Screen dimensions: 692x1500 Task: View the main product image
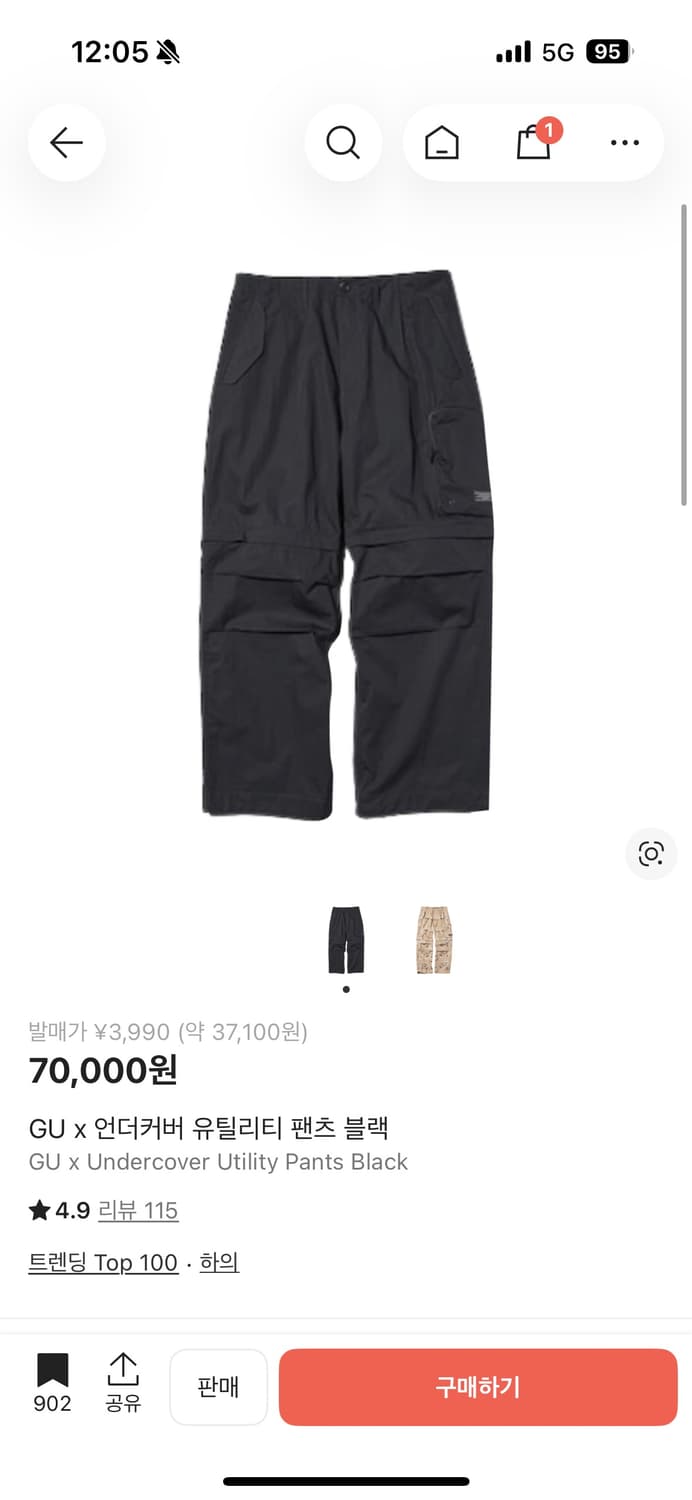pos(346,545)
